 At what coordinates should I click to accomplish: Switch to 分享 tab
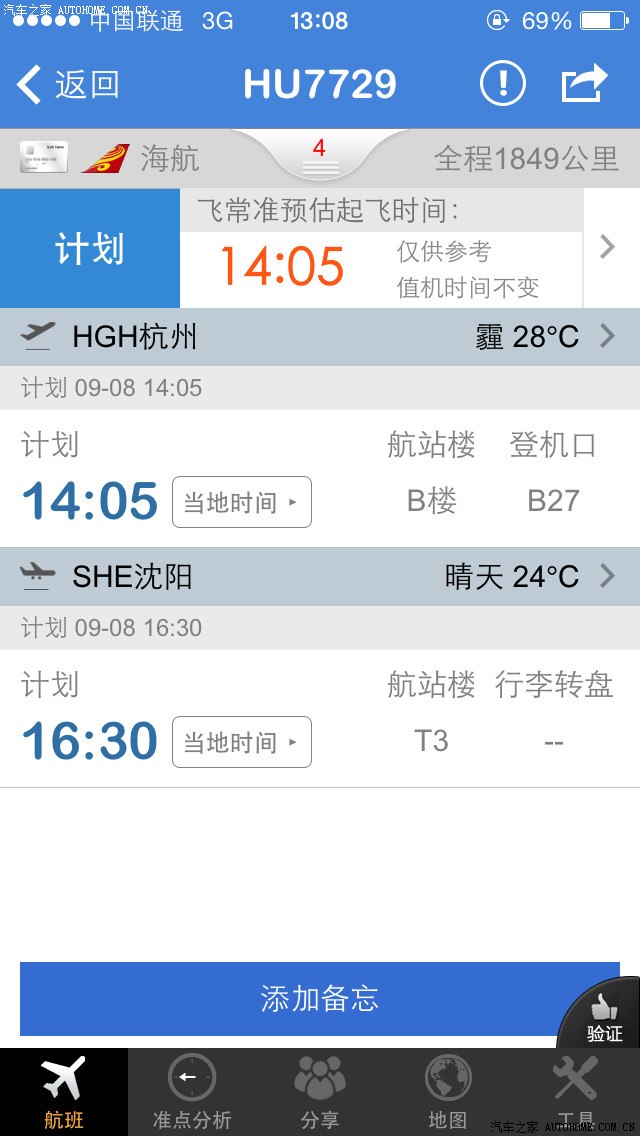[x=320, y=1092]
